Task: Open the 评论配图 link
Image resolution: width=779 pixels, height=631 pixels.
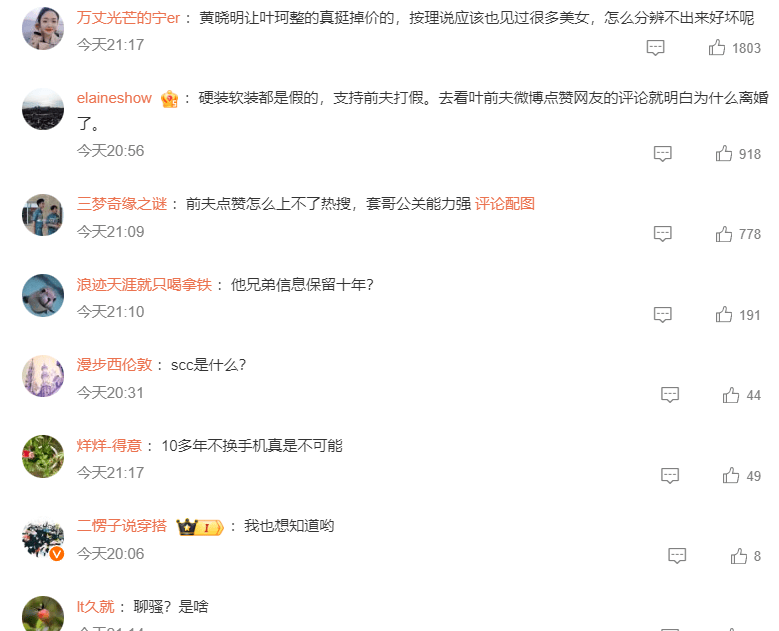Action: tap(505, 203)
